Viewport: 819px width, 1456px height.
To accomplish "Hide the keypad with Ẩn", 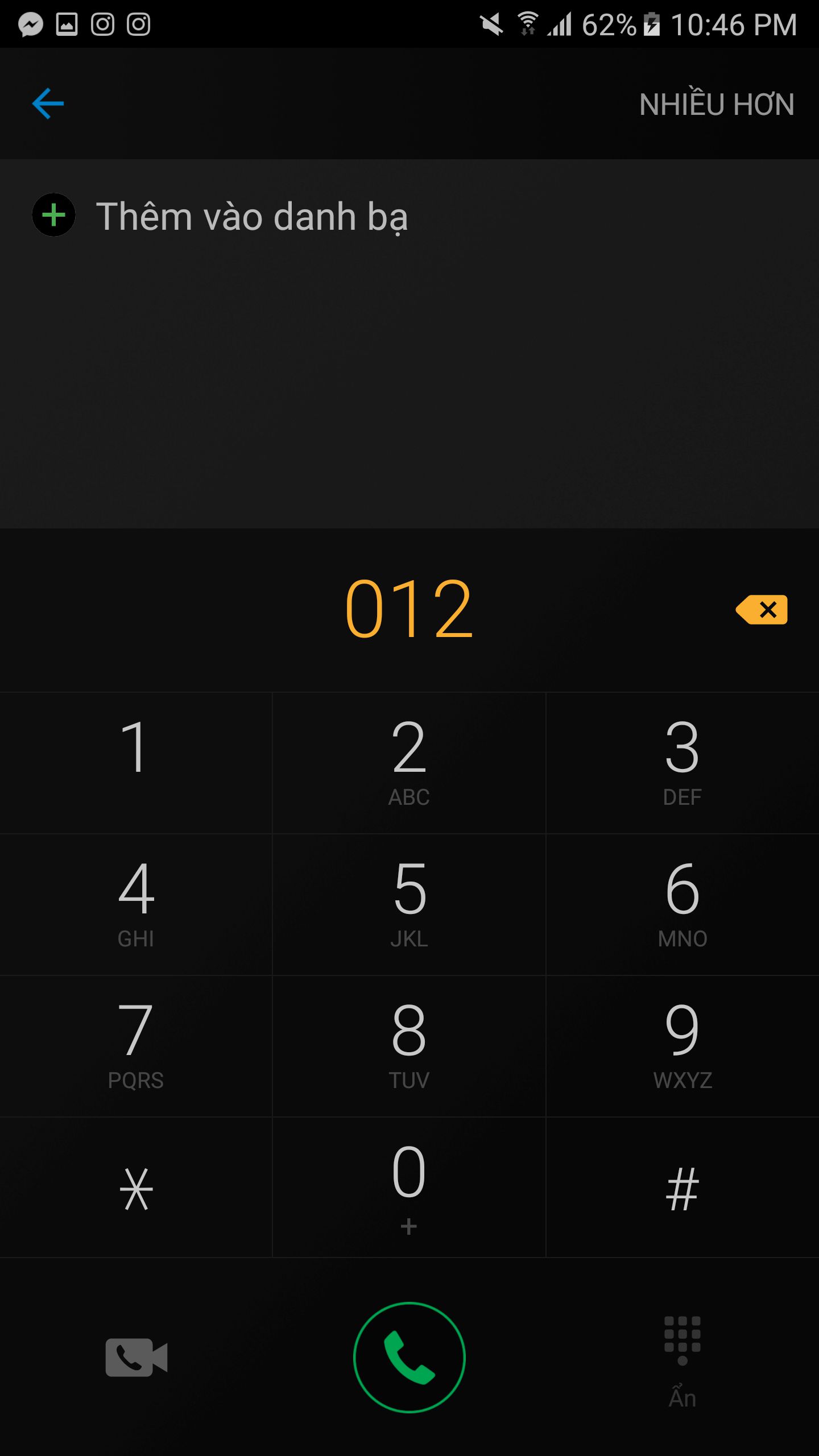I will coord(682,1359).
